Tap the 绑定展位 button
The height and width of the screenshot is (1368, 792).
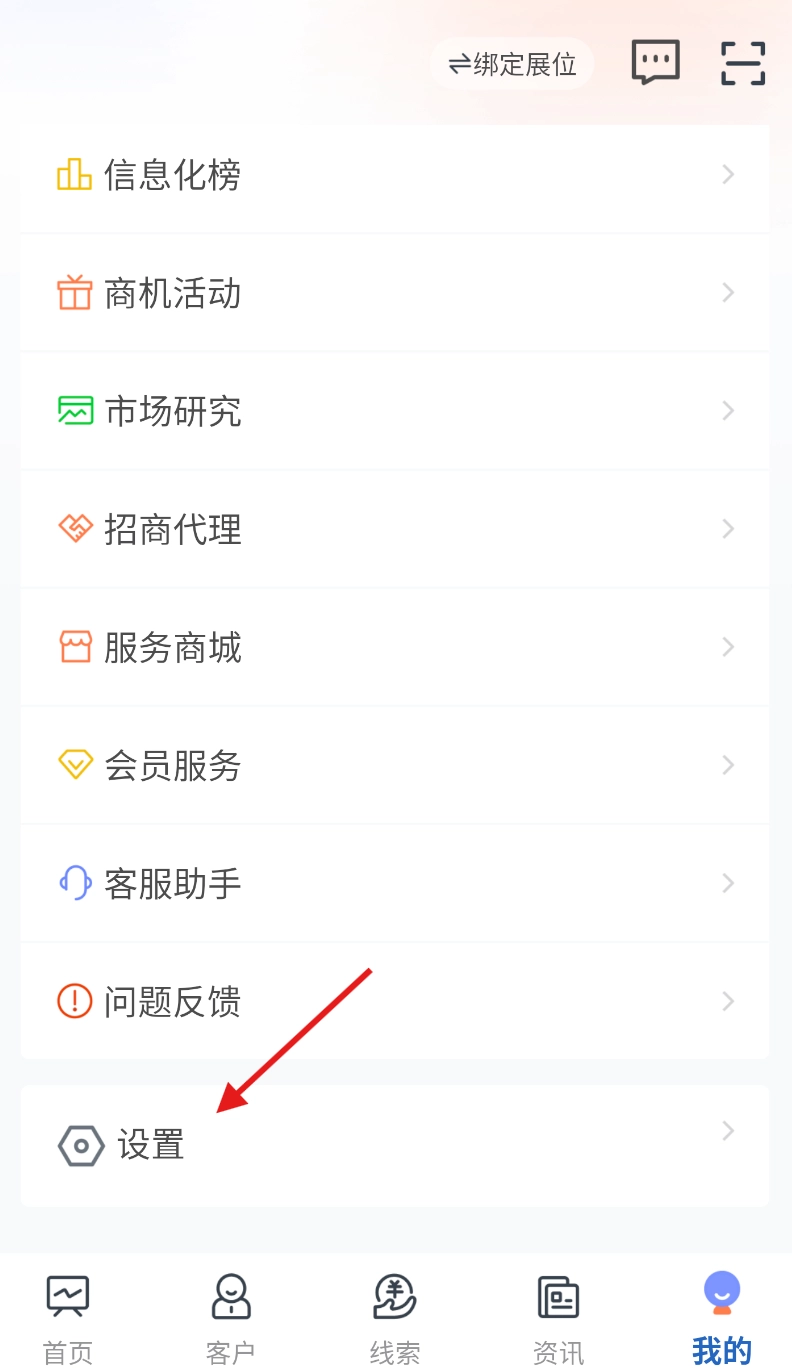click(x=512, y=65)
